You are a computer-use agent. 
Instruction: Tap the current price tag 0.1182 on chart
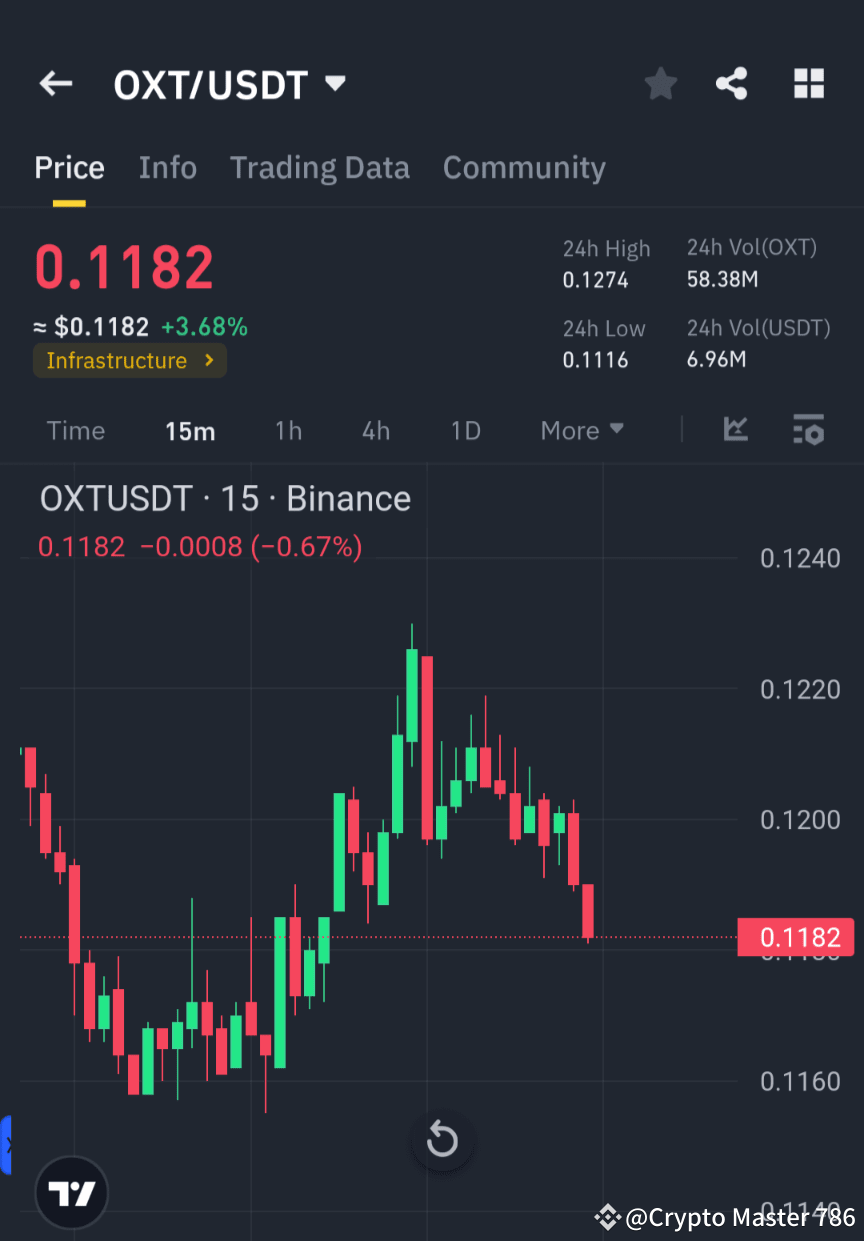[794, 937]
